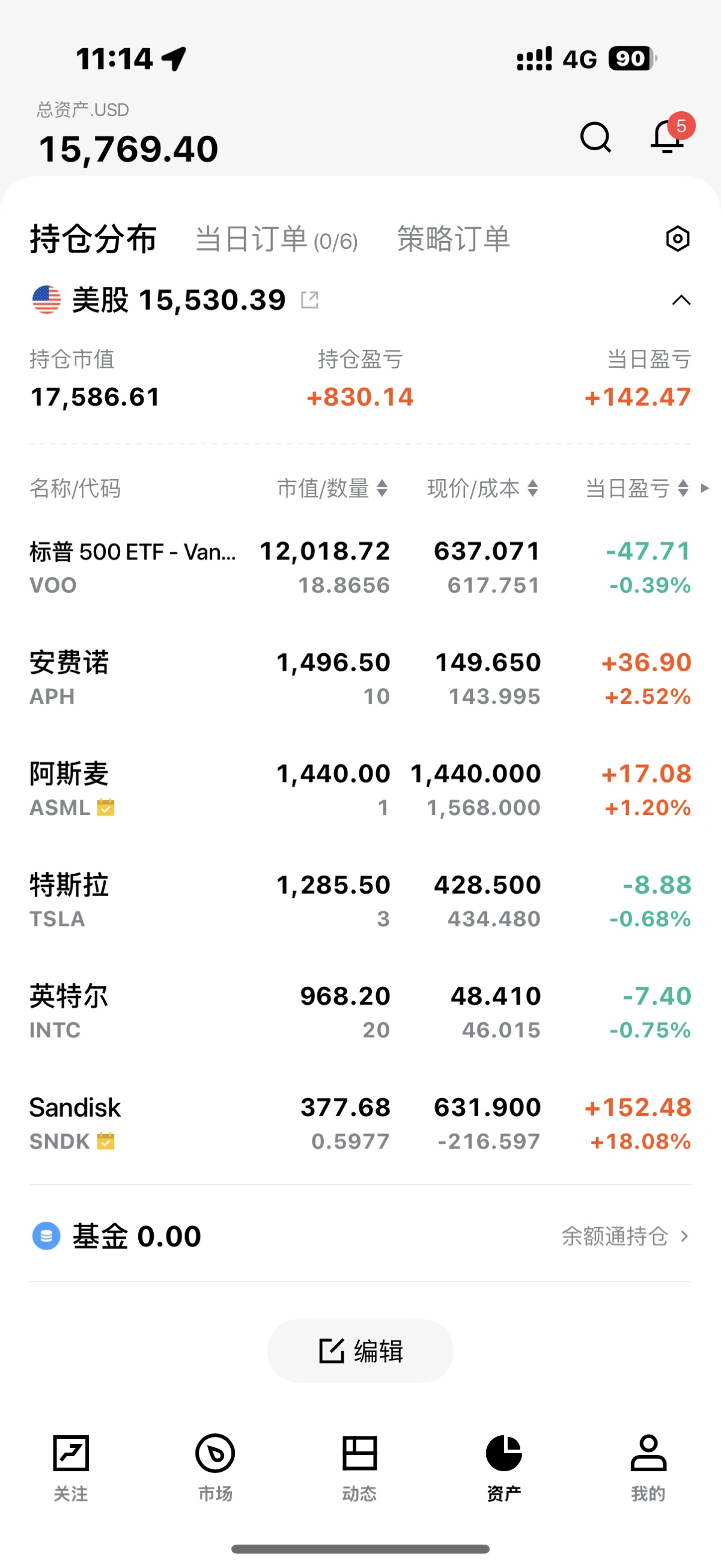Open the hexagon settings icon
721x1568 pixels.
click(x=677, y=239)
